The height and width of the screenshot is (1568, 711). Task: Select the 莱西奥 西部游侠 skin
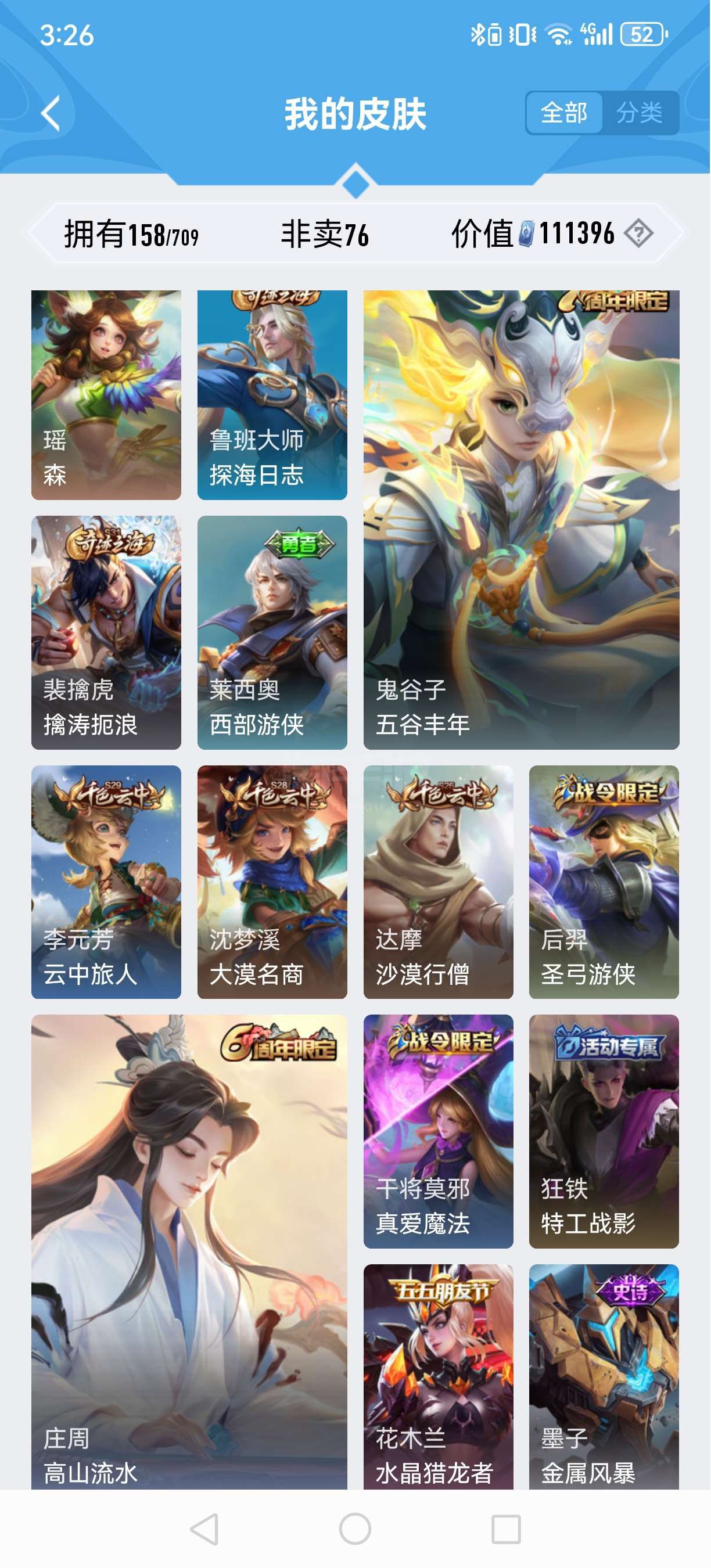coord(272,632)
